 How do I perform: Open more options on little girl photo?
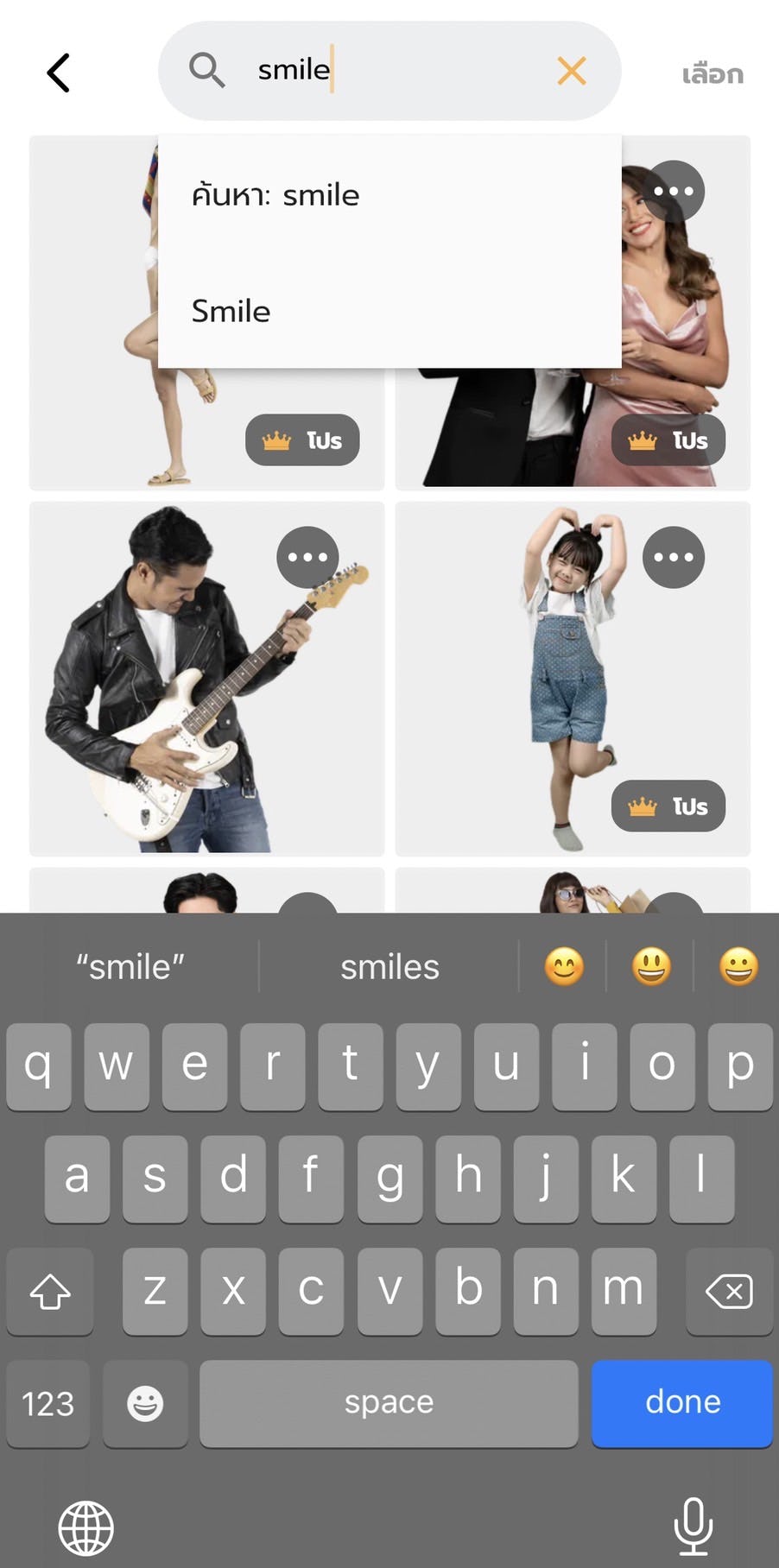674,557
